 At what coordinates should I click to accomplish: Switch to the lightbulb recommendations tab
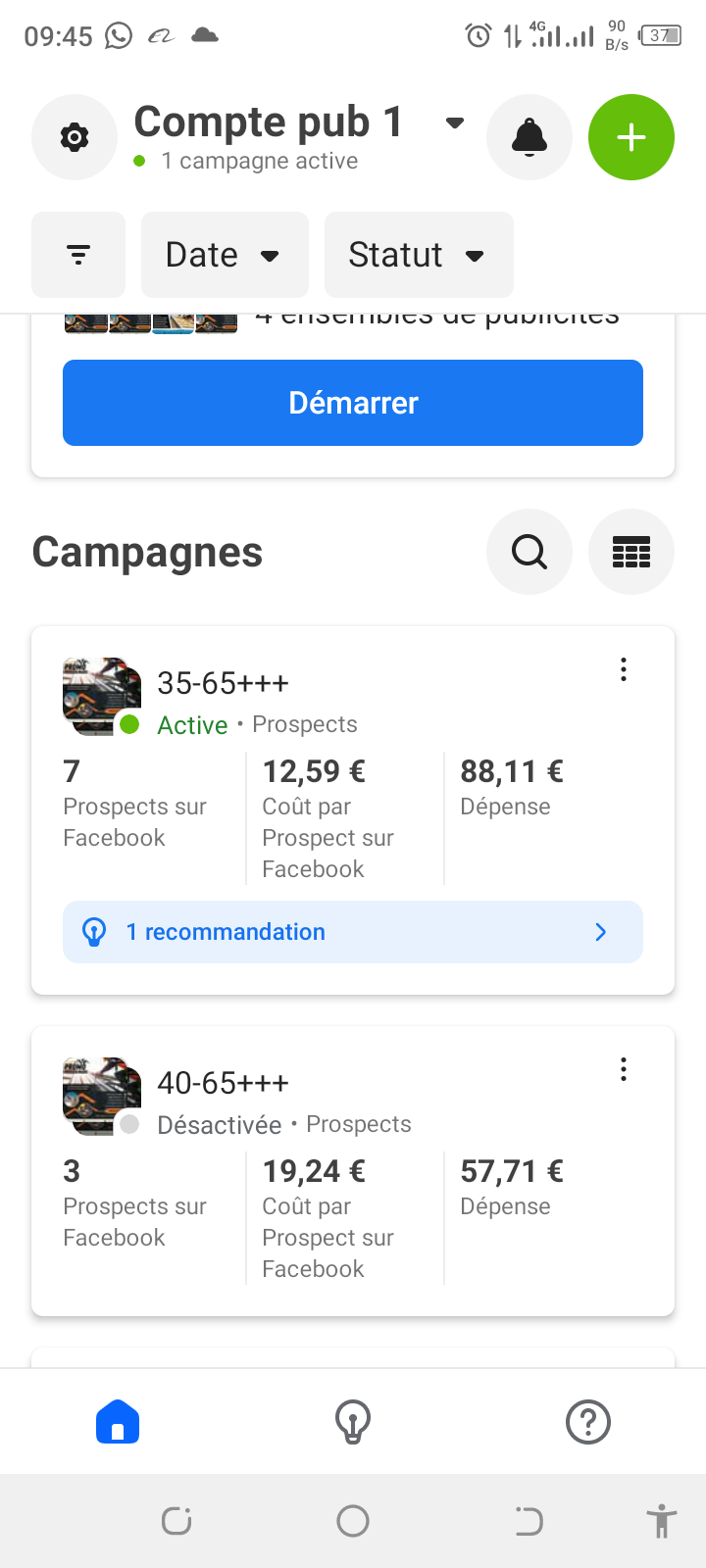click(x=353, y=1422)
